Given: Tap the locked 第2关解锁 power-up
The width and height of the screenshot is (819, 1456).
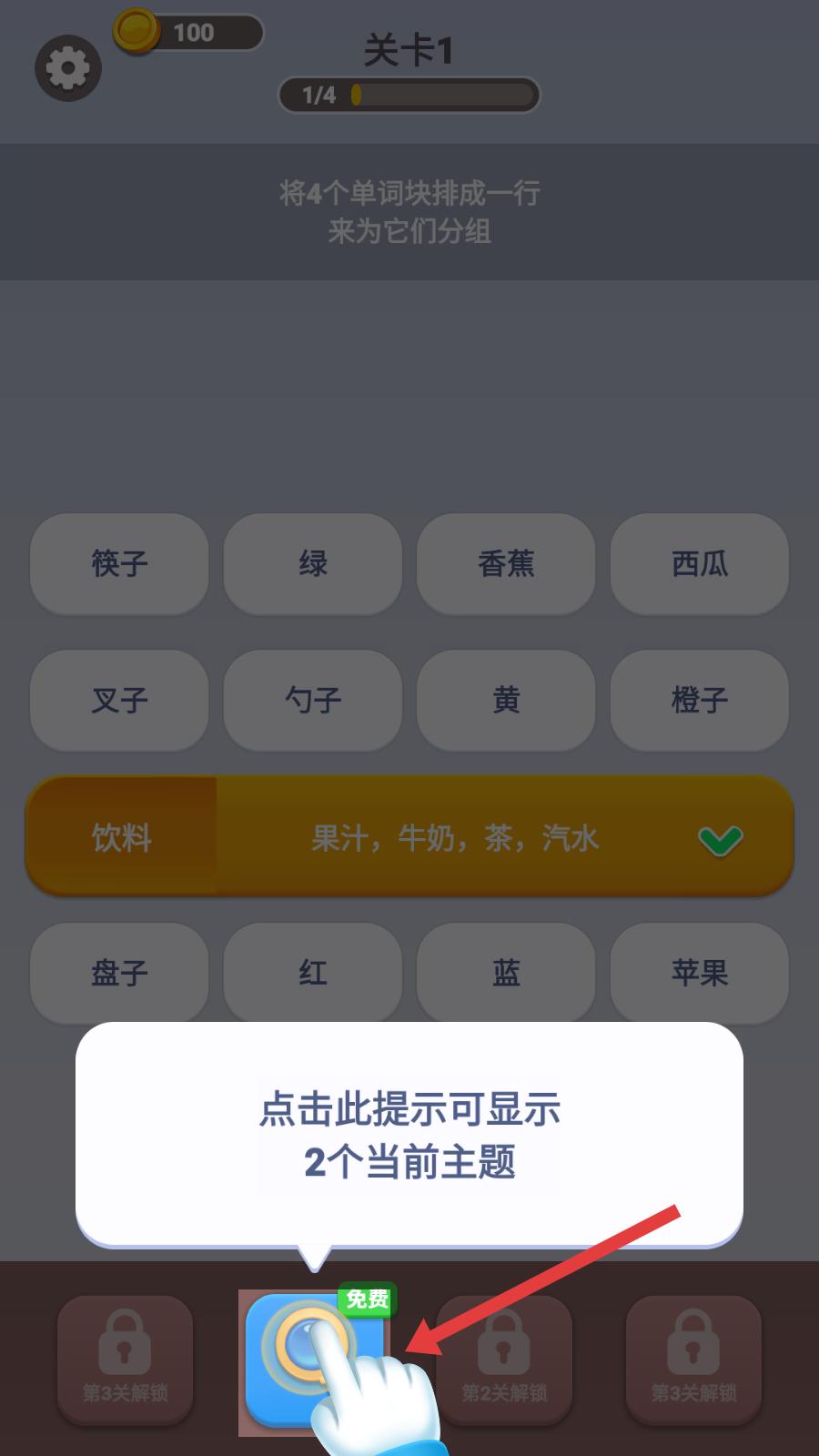Looking at the screenshot, I should point(505,1360).
